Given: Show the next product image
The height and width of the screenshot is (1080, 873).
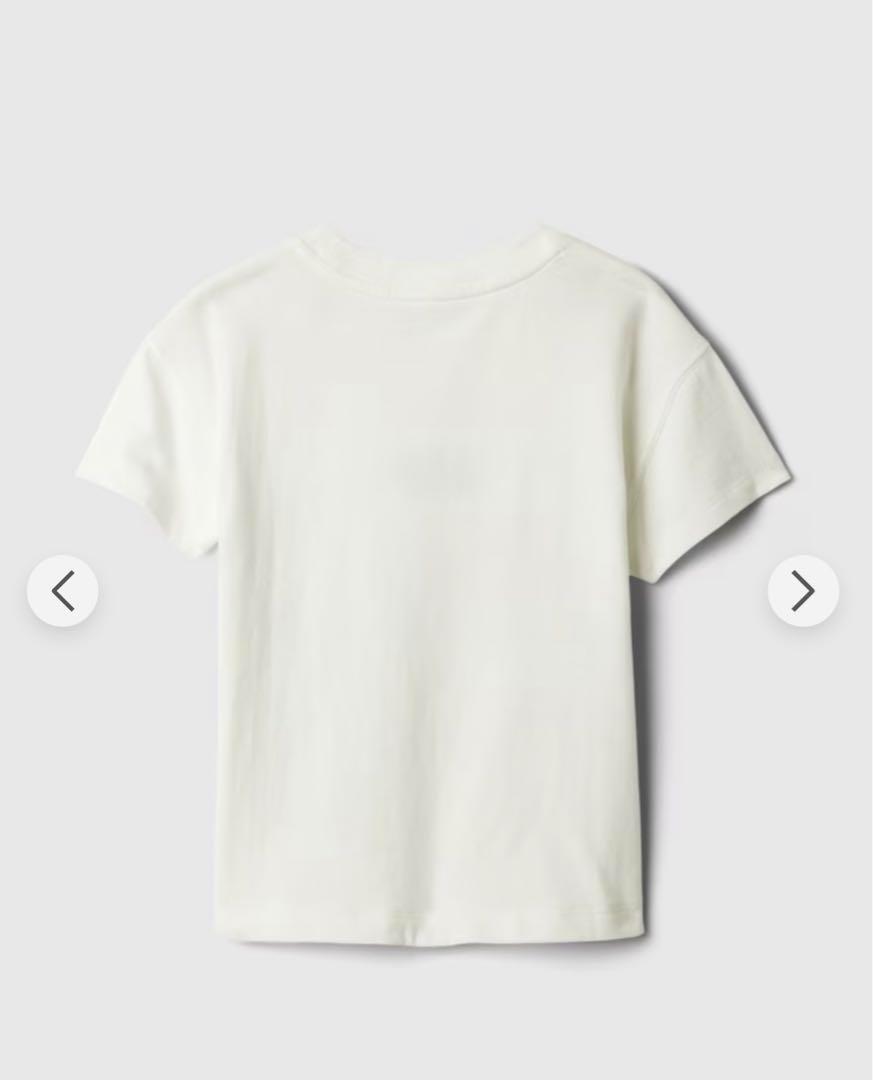Looking at the screenshot, I should click(x=803, y=591).
